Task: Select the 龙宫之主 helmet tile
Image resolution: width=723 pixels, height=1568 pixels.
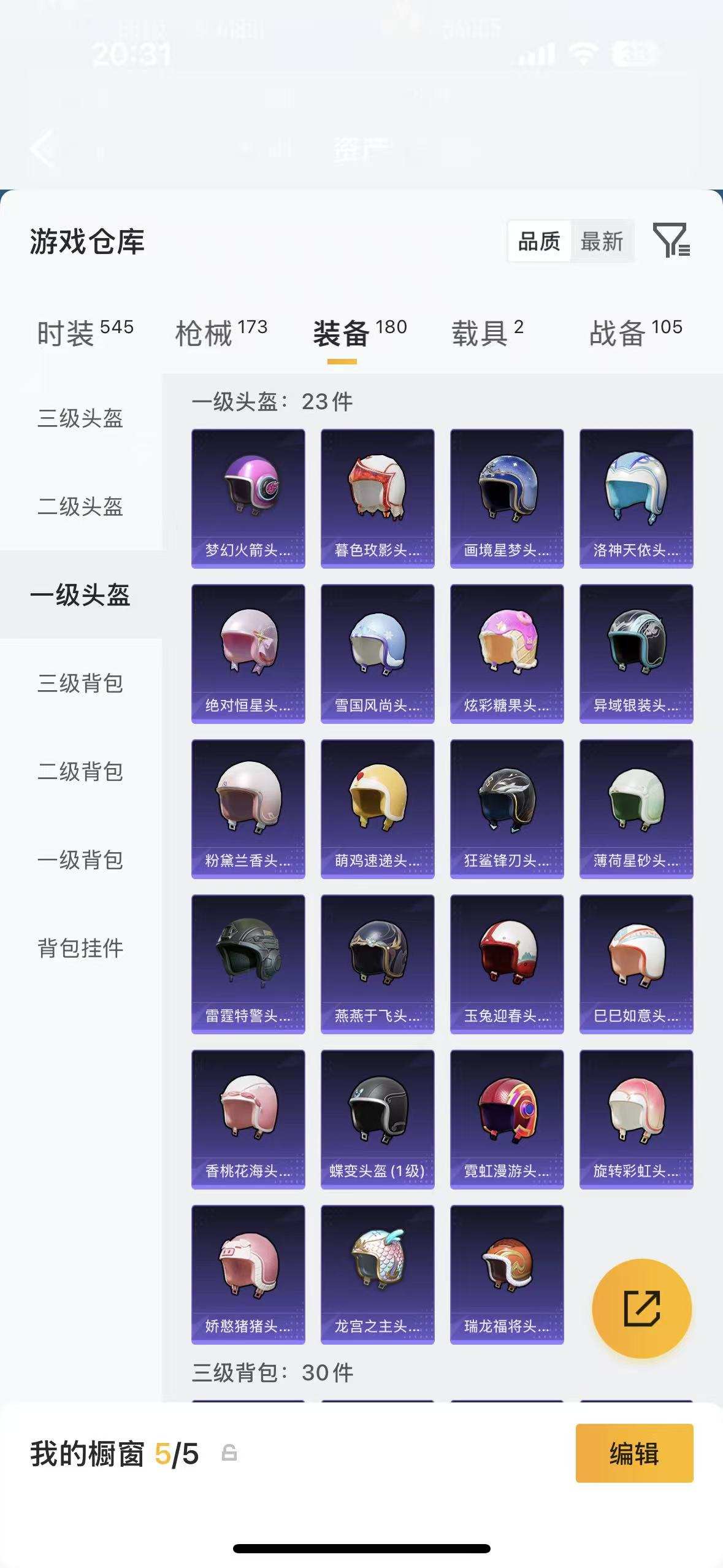Action: [377, 1274]
